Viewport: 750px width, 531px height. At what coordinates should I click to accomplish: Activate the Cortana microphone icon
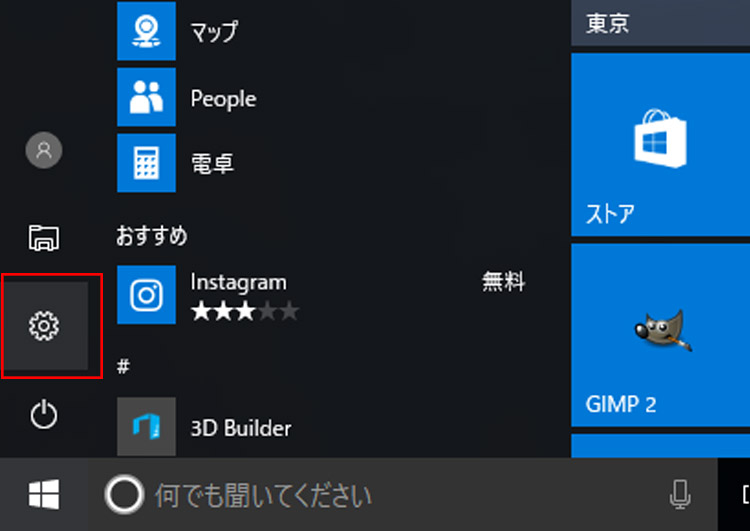click(680, 494)
